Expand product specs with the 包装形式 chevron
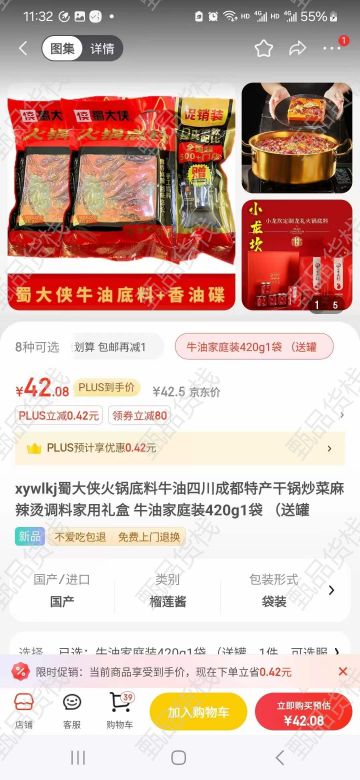The image size is (360, 780). [x=331, y=590]
